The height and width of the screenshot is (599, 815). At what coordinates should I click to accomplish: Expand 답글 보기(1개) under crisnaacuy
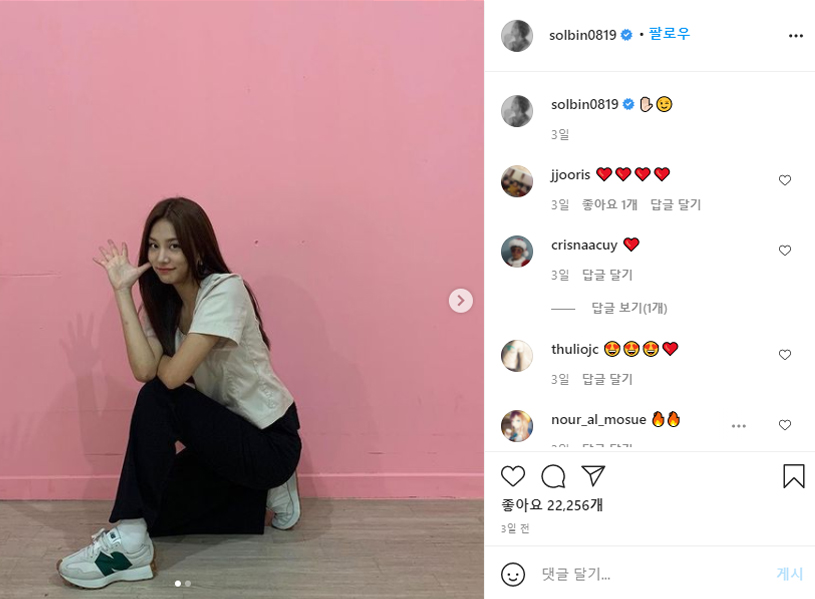[x=629, y=308]
